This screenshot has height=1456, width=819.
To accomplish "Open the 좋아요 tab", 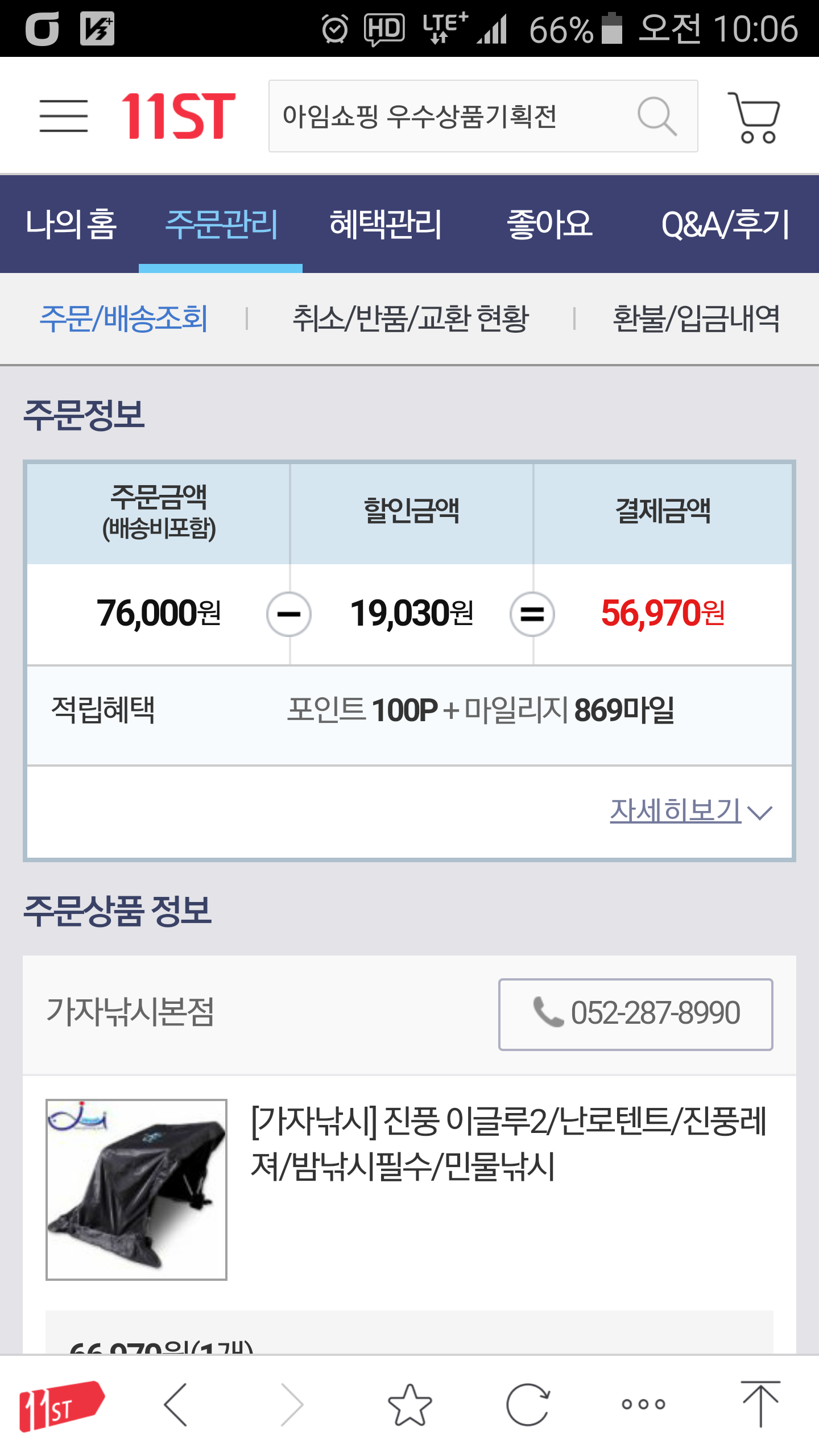I will [549, 224].
